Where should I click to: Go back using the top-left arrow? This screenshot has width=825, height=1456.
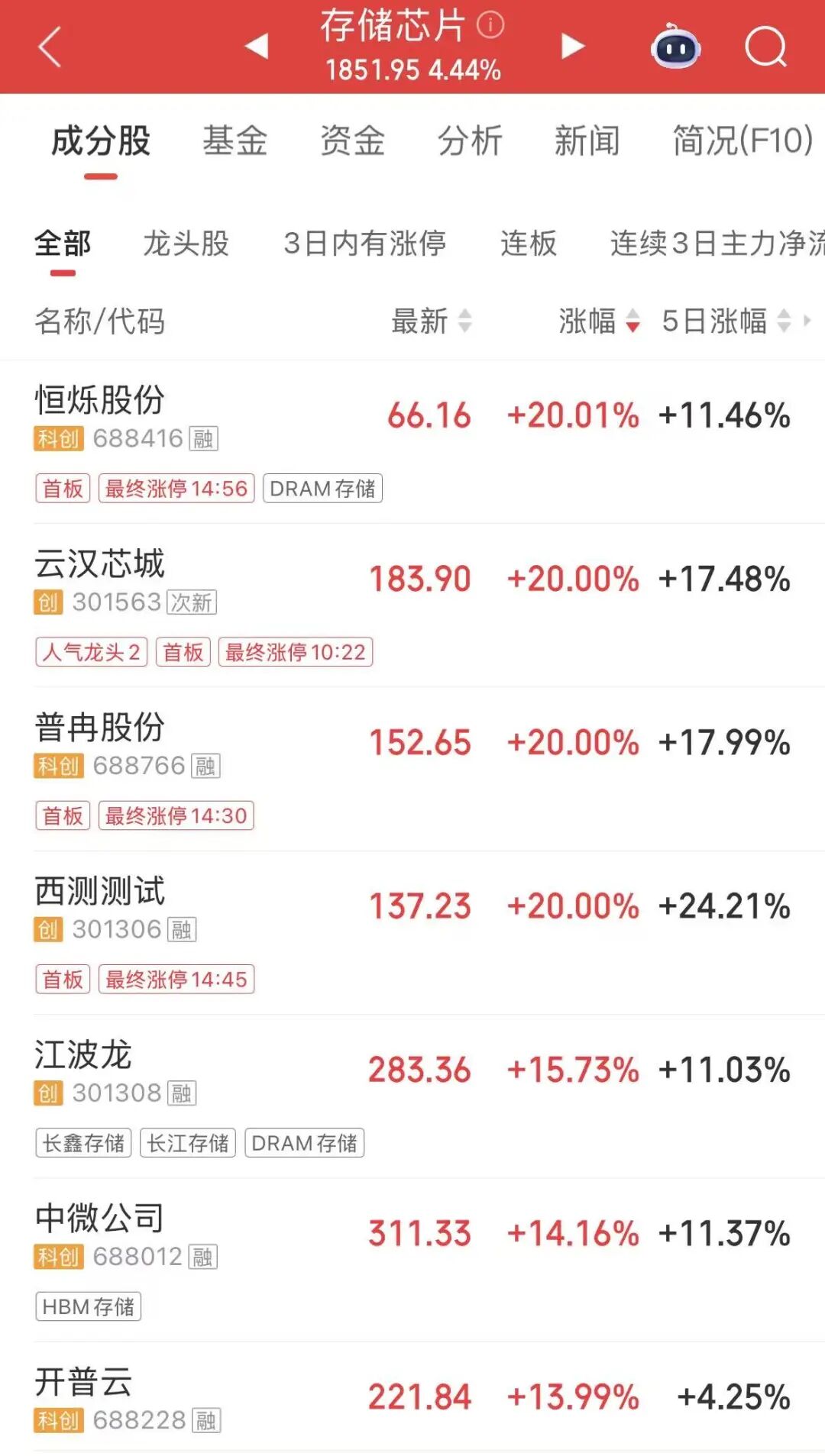click(50, 47)
